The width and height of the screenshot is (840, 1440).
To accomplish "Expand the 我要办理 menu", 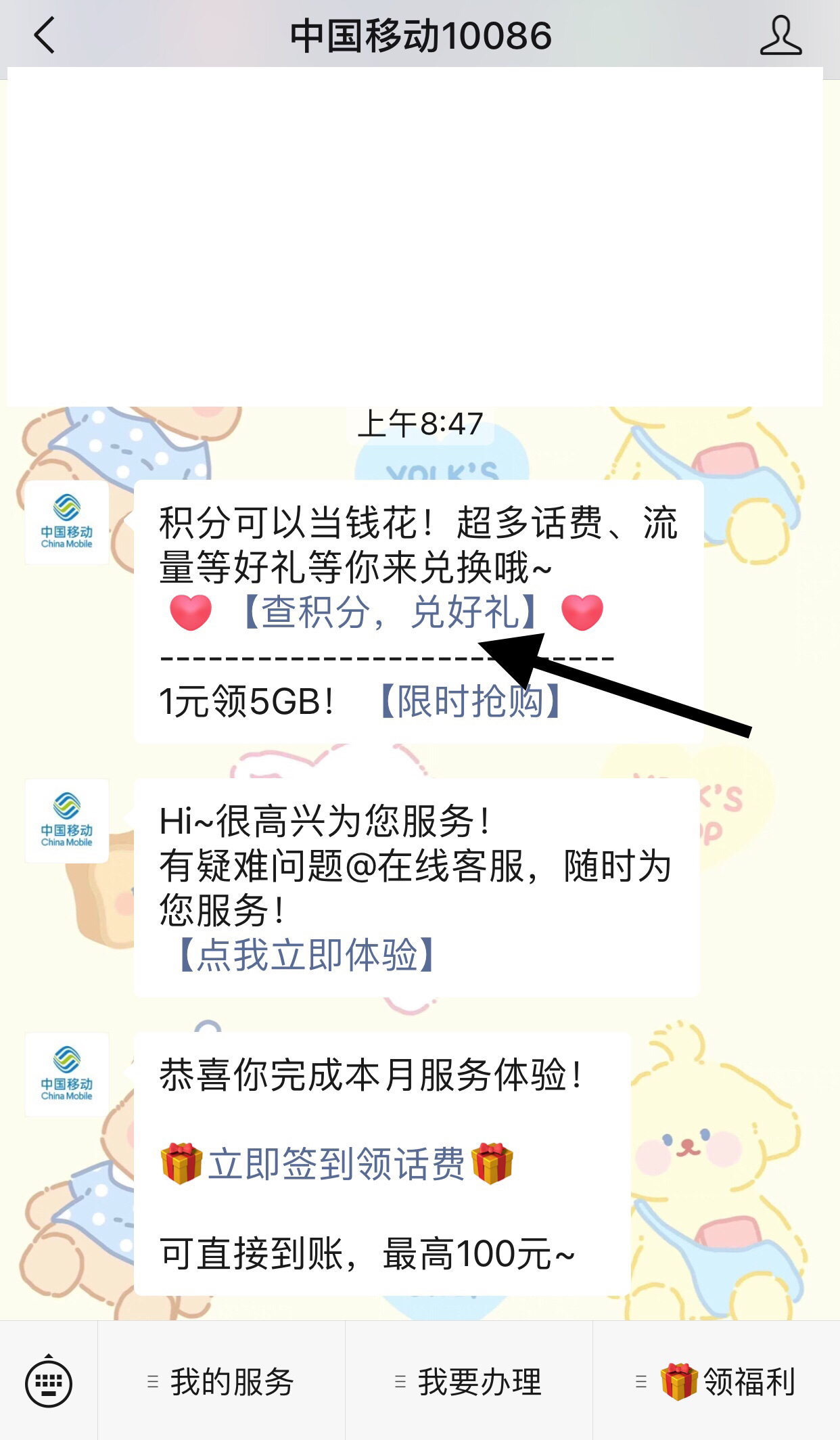I will [x=469, y=1382].
